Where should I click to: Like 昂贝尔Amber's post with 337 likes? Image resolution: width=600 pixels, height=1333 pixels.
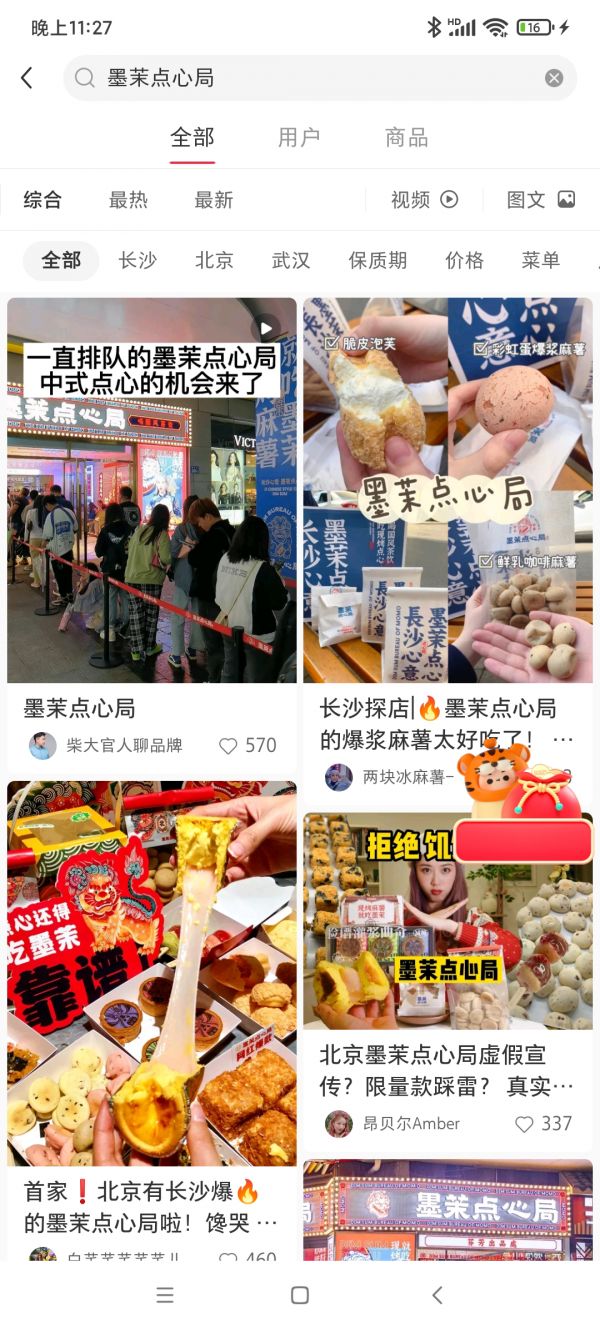(x=524, y=1124)
